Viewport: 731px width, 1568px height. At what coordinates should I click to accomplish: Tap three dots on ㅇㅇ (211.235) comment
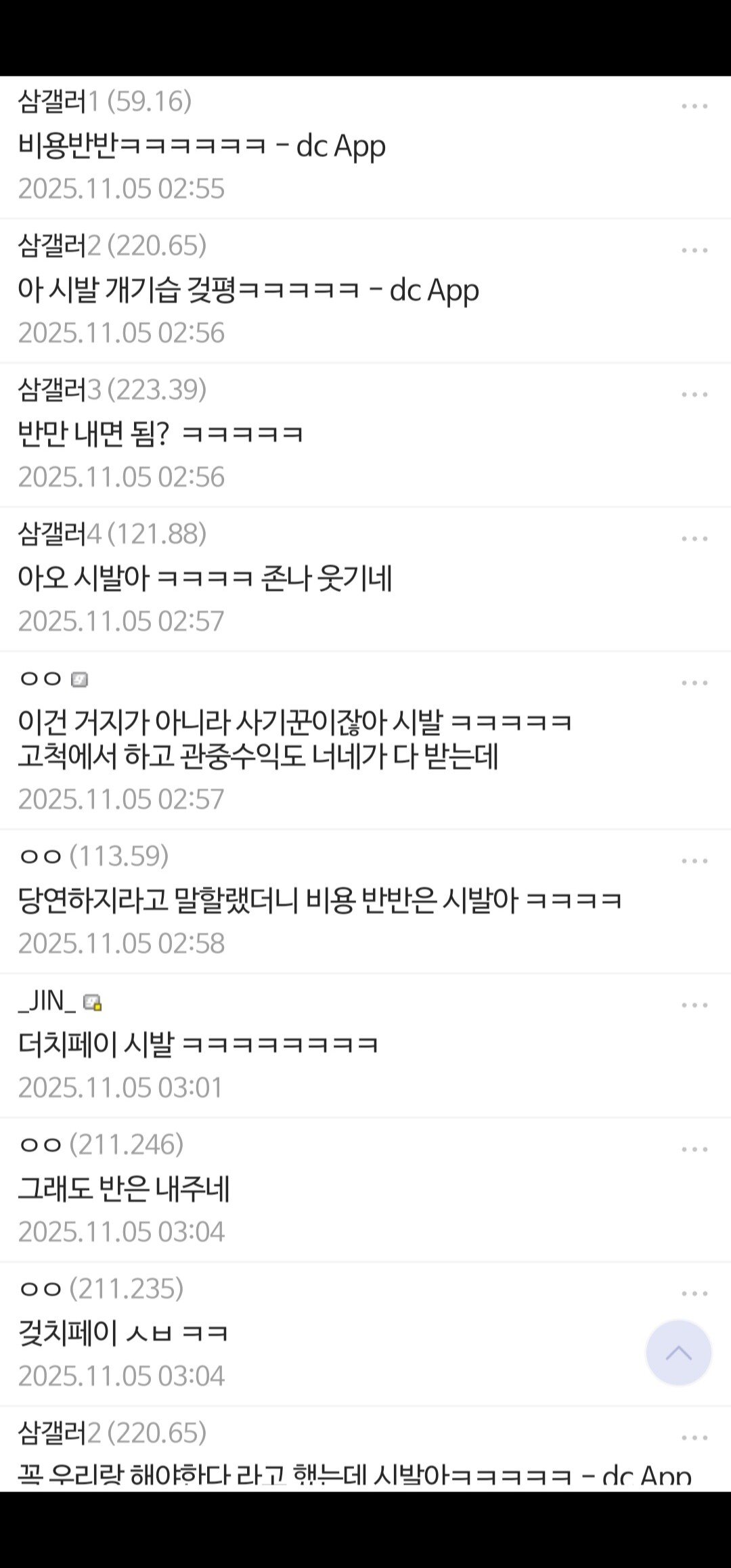point(694,1294)
